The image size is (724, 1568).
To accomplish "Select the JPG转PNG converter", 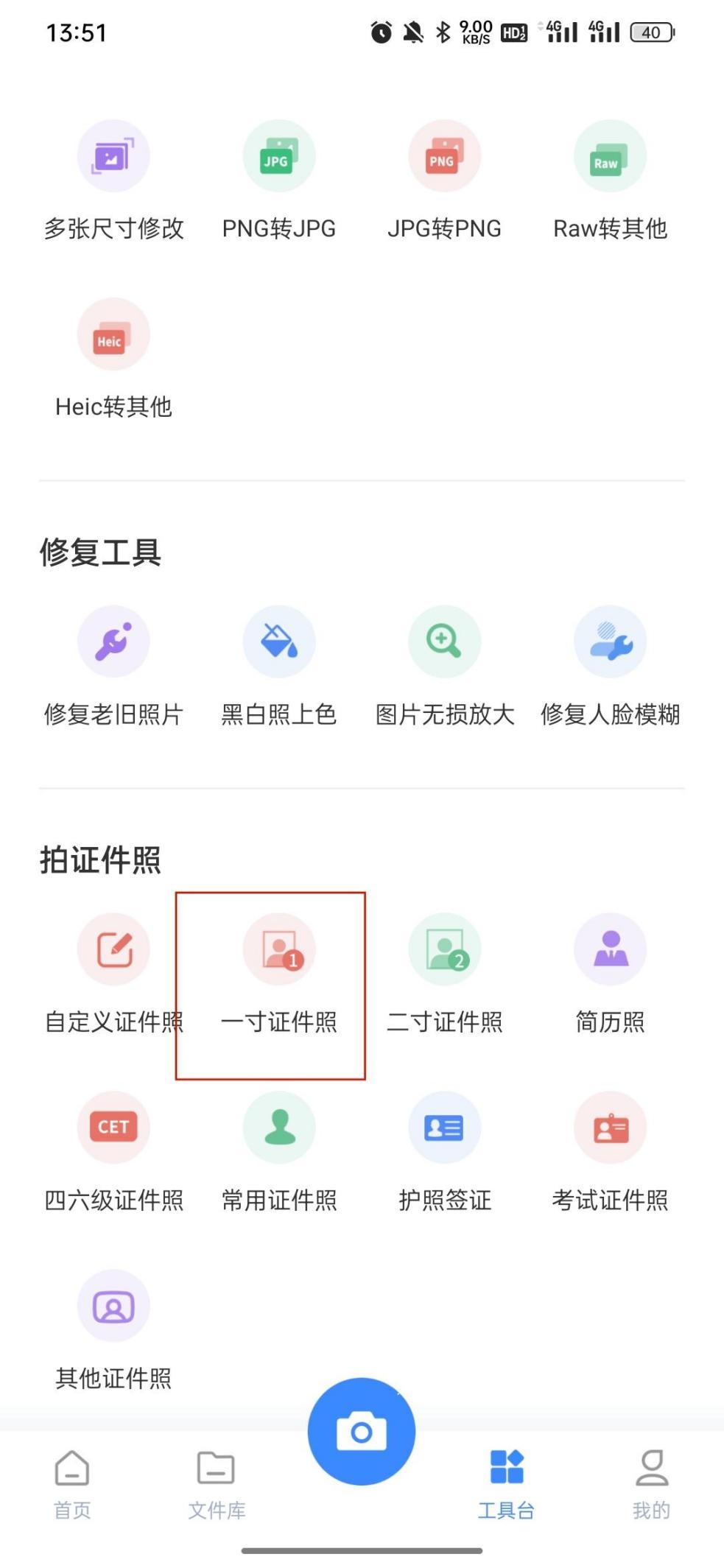I will click(x=445, y=177).
